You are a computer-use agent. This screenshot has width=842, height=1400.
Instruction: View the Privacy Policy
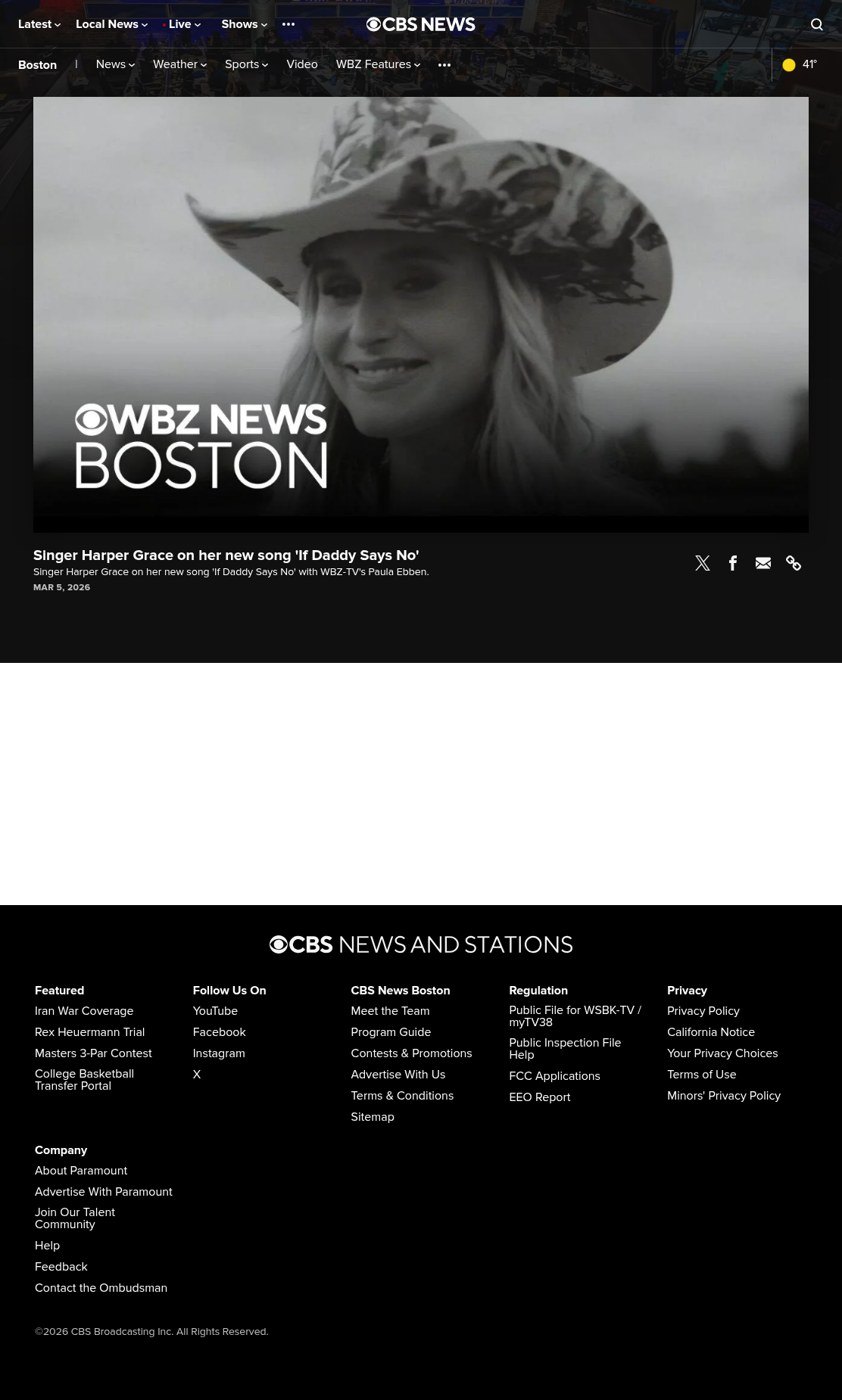tap(703, 1011)
